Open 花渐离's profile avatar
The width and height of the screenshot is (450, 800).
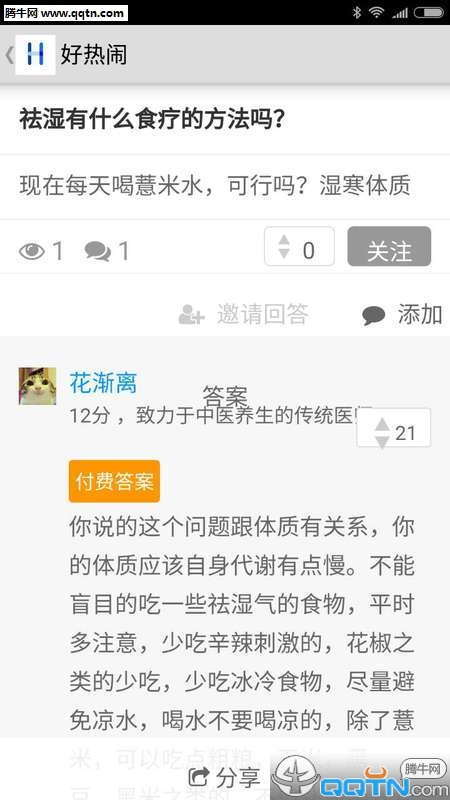point(37,386)
